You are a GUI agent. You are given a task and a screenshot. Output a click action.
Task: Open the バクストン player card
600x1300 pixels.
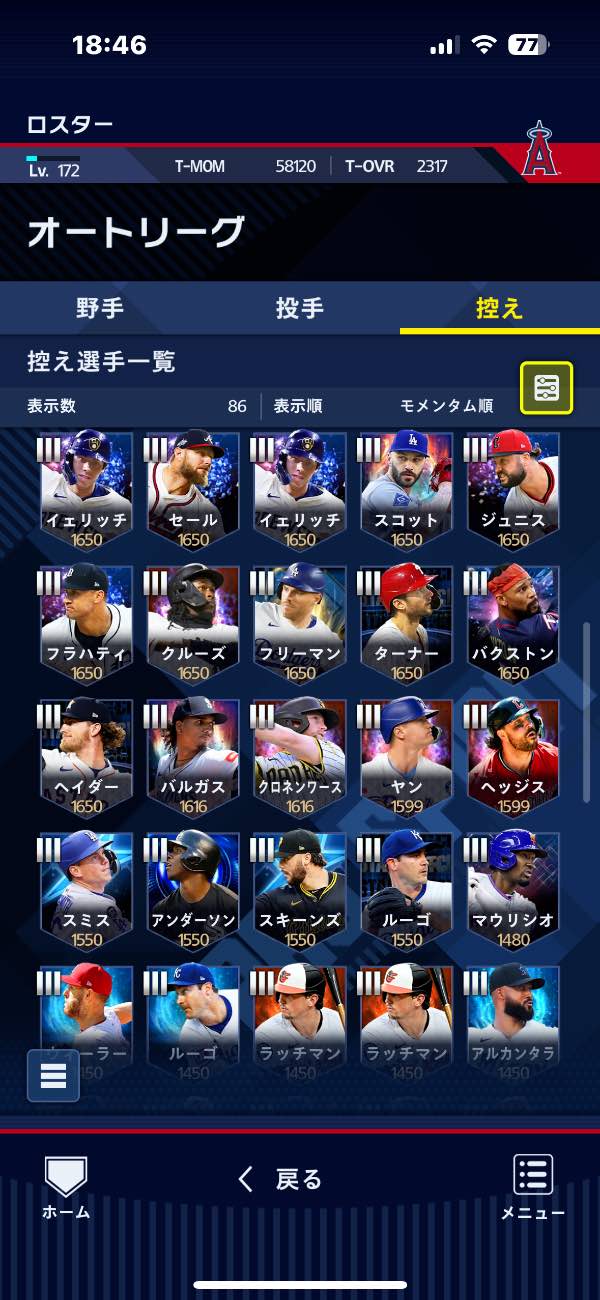coord(513,624)
